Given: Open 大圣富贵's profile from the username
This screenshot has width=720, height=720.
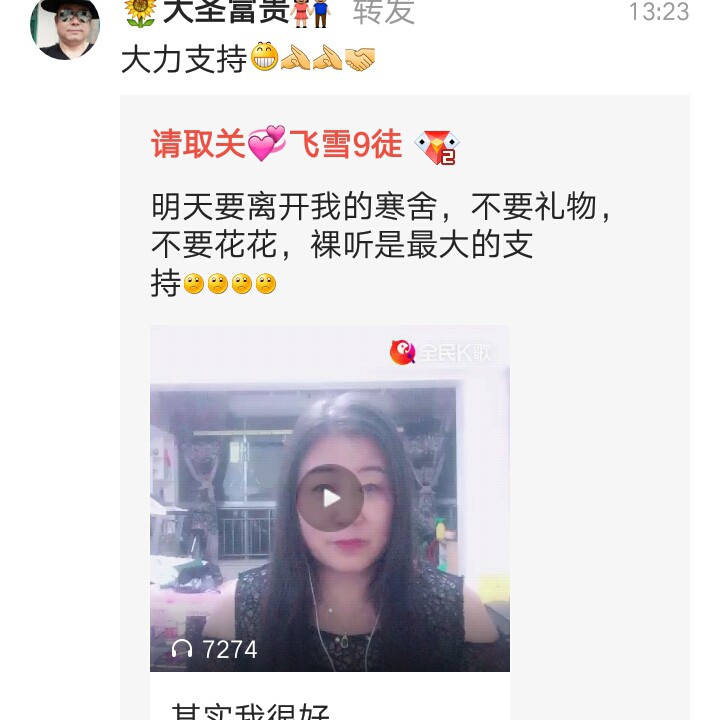Looking at the screenshot, I should click(225, 12).
